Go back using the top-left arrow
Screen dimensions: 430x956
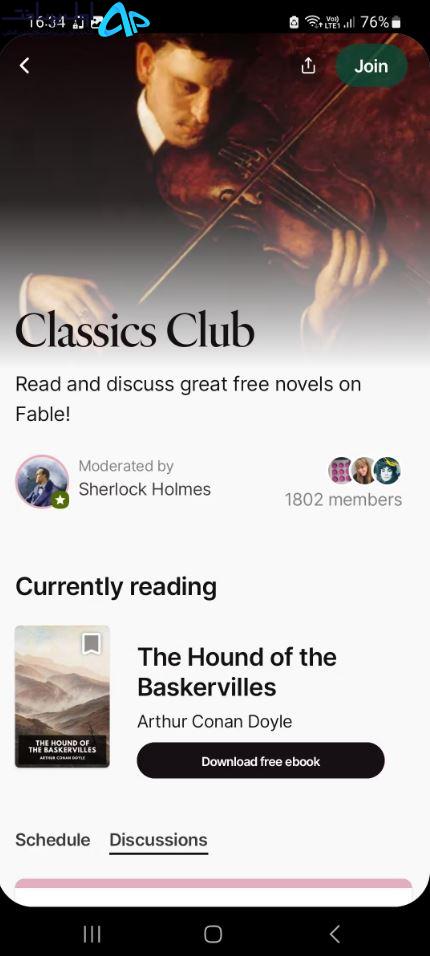point(24,66)
